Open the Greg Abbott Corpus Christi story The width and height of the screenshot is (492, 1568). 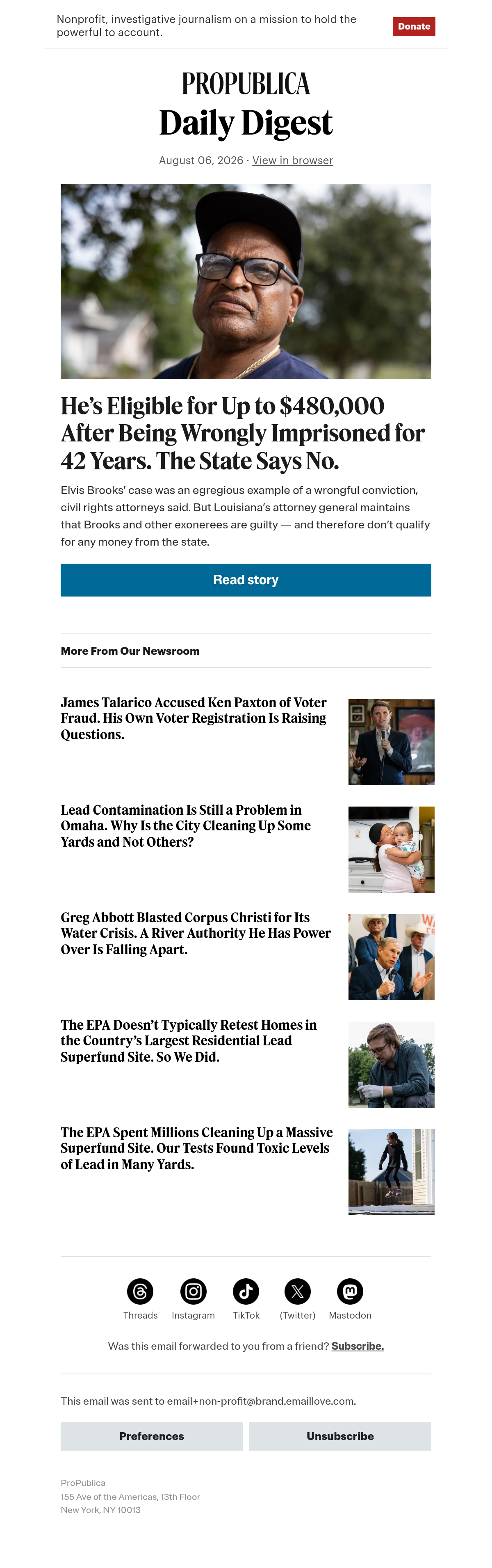[x=196, y=933]
